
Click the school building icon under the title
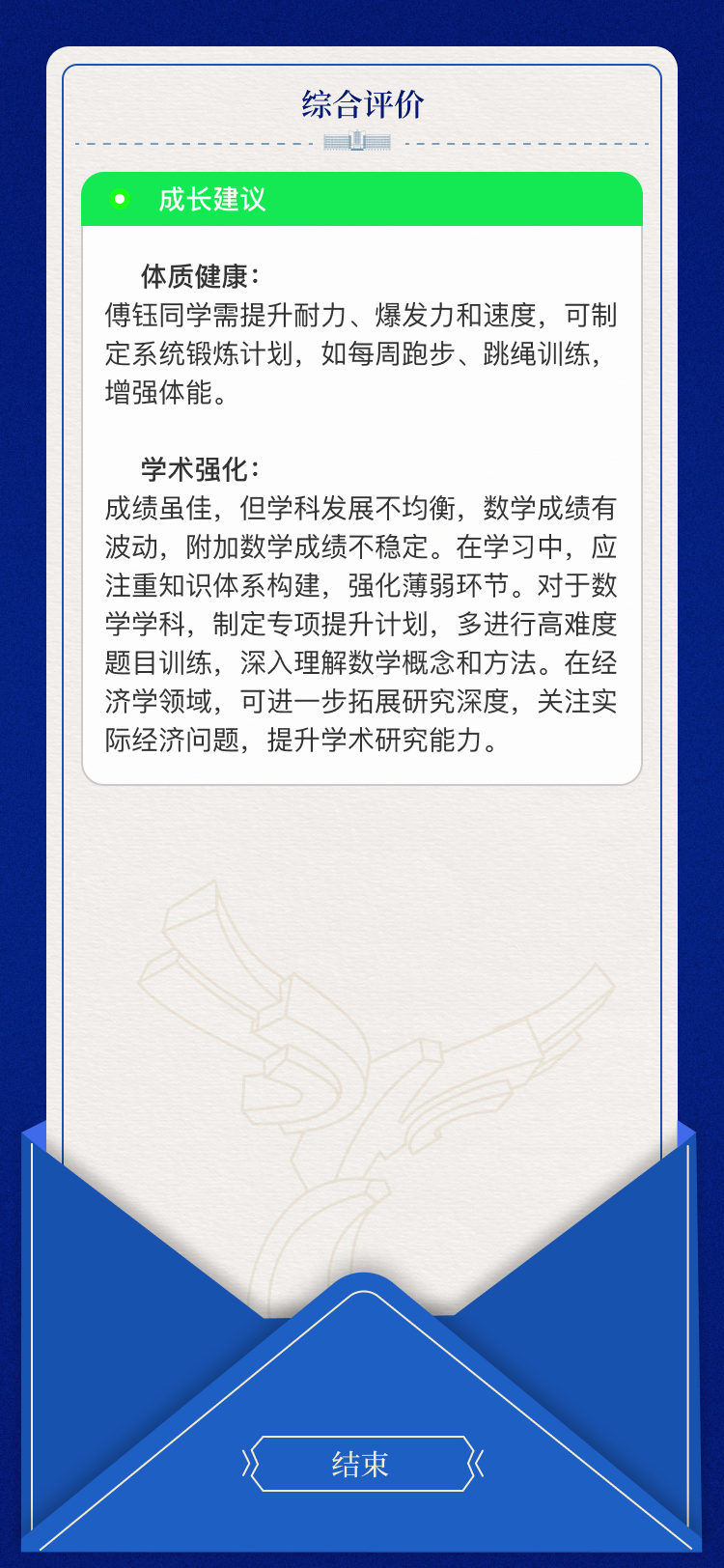358,144
